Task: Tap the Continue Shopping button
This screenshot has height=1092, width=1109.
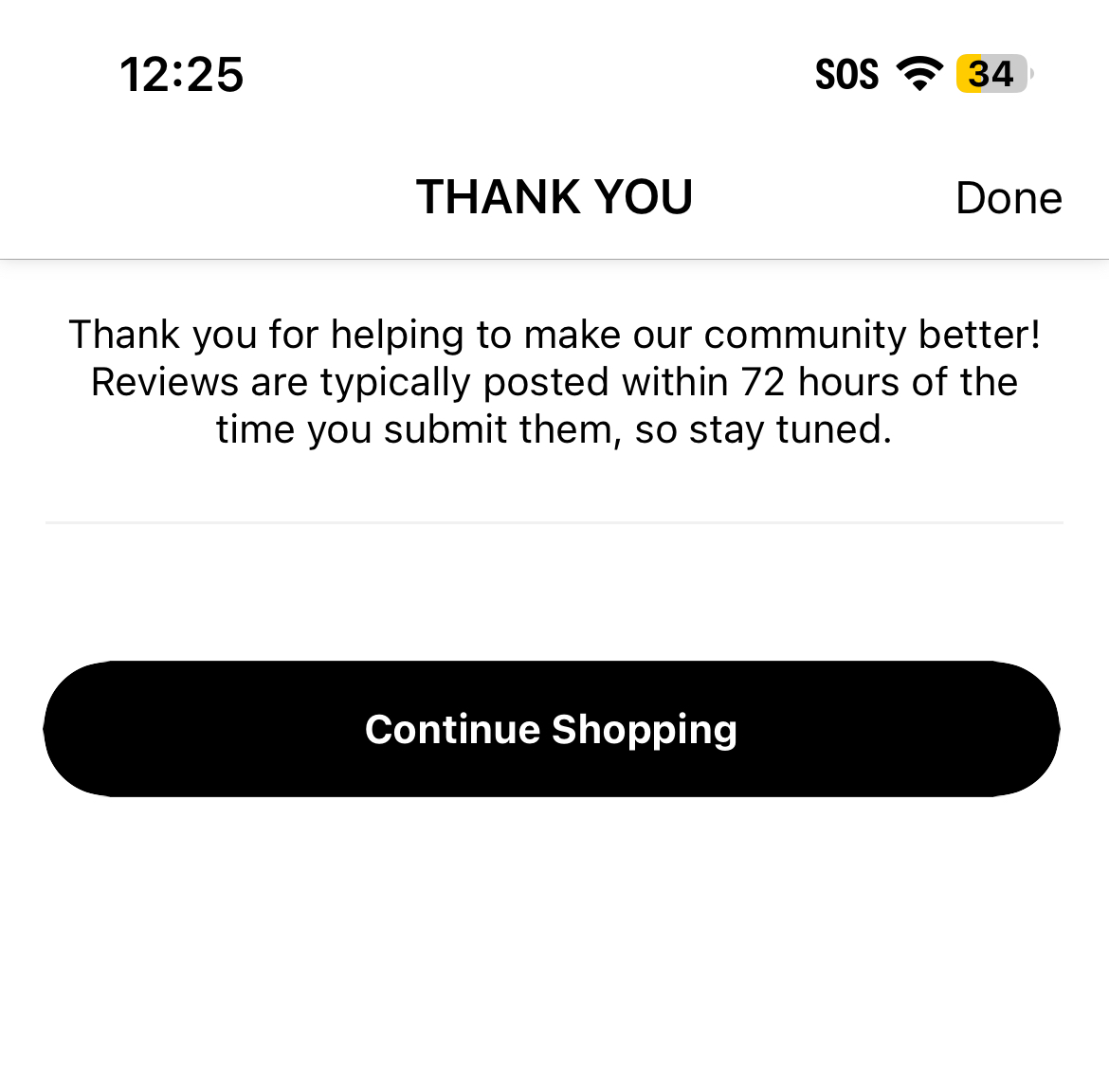Action: click(x=552, y=729)
